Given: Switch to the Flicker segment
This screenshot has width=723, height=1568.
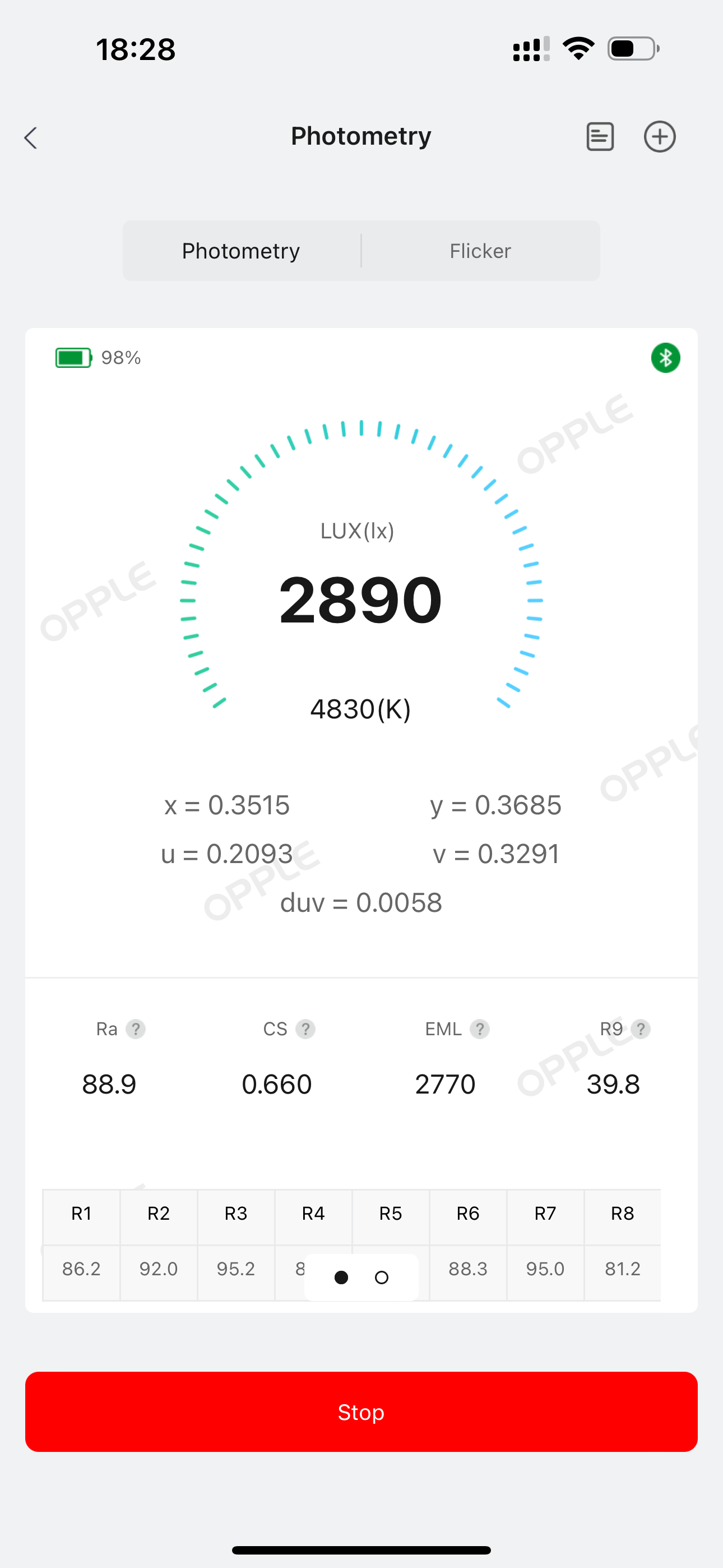Looking at the screenshot, I should (x=480, y=251).
